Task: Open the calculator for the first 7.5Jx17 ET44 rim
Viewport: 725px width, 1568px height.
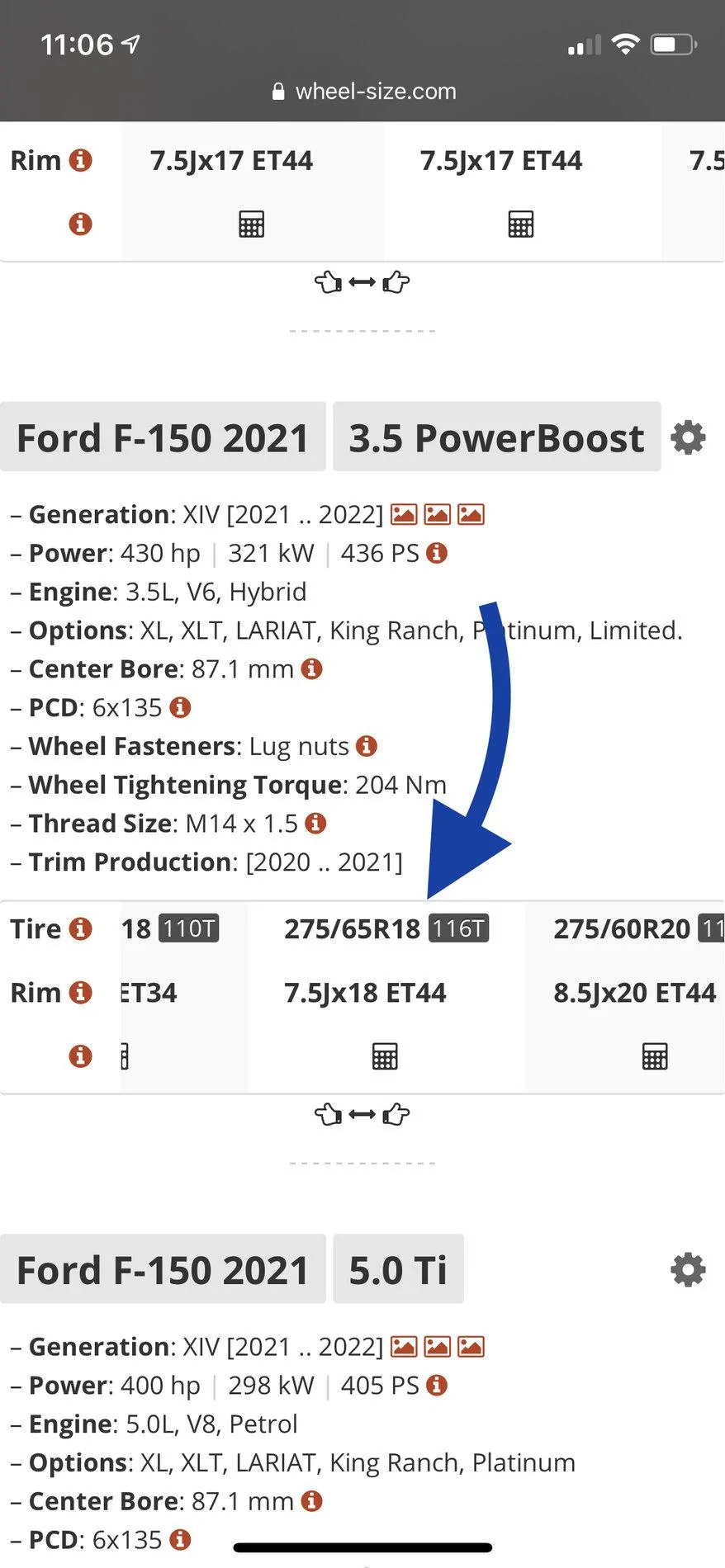Action: pyautogui.click(x=250, y=224)
